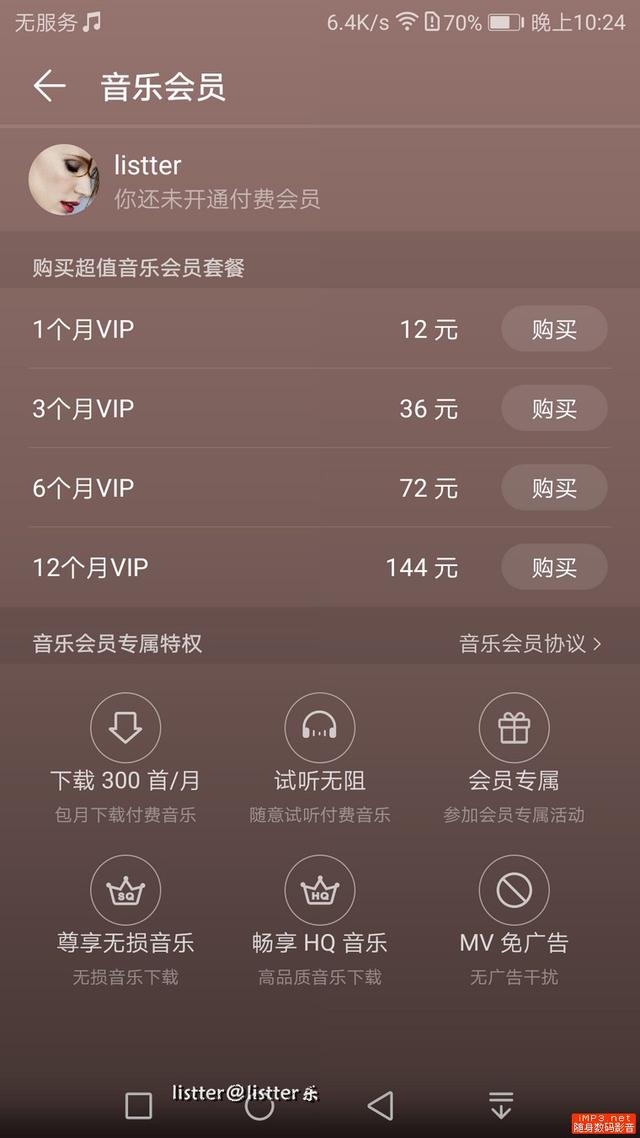Tap 购买 for the 6个月VIP plan

click(x=553, y=488)
